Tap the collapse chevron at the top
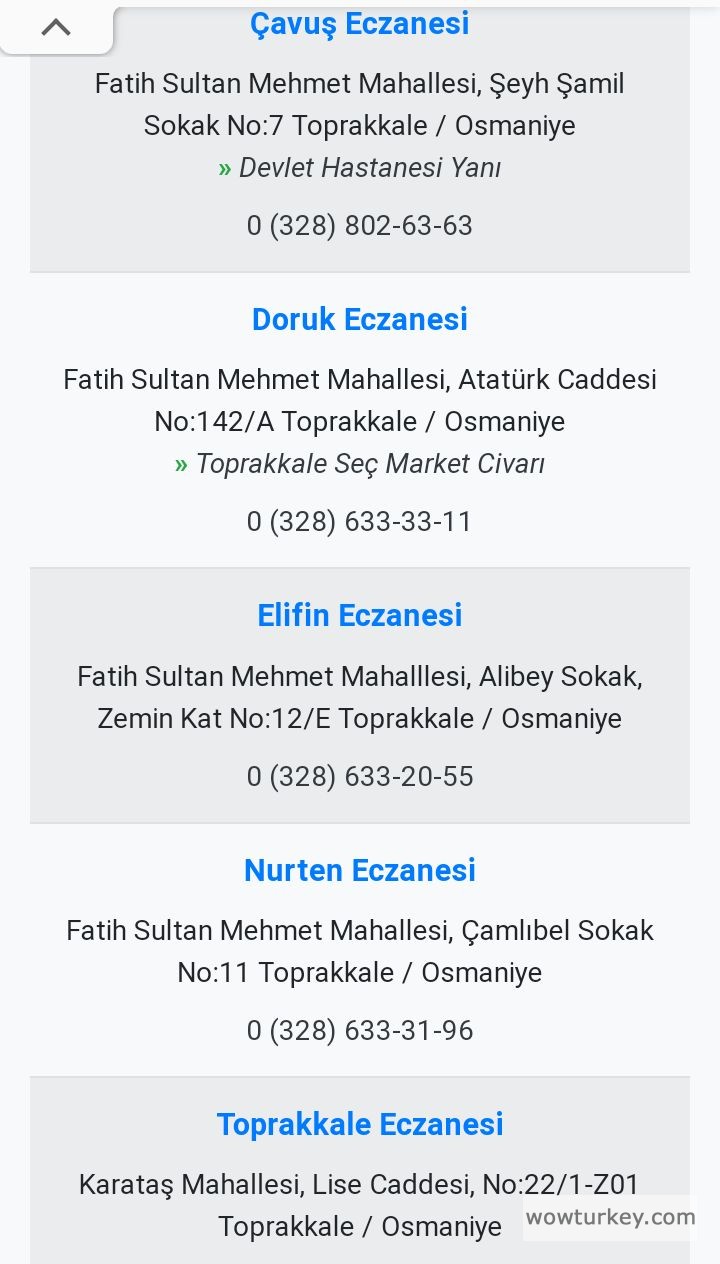Image resolution: width=720 pixels, height=1264 pixels. tap(56, 28)
